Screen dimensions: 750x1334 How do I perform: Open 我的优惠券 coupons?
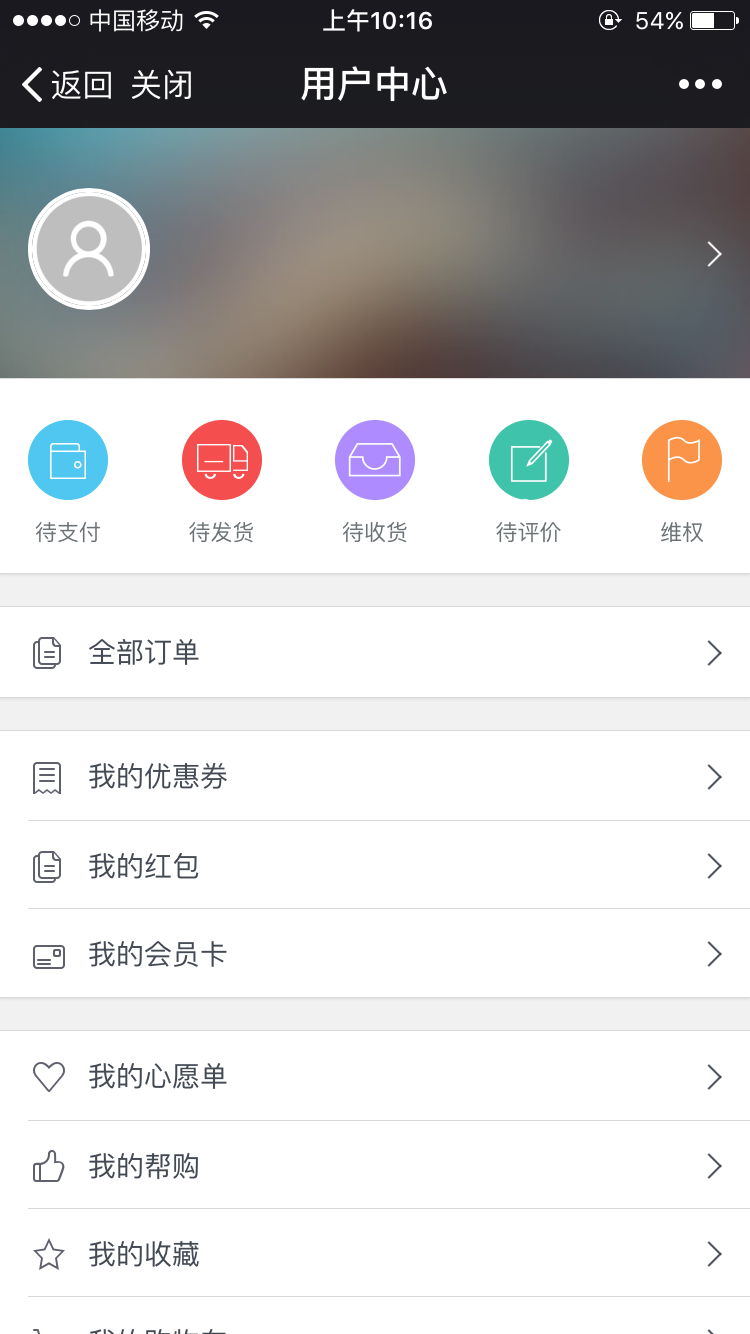point(375,777)
